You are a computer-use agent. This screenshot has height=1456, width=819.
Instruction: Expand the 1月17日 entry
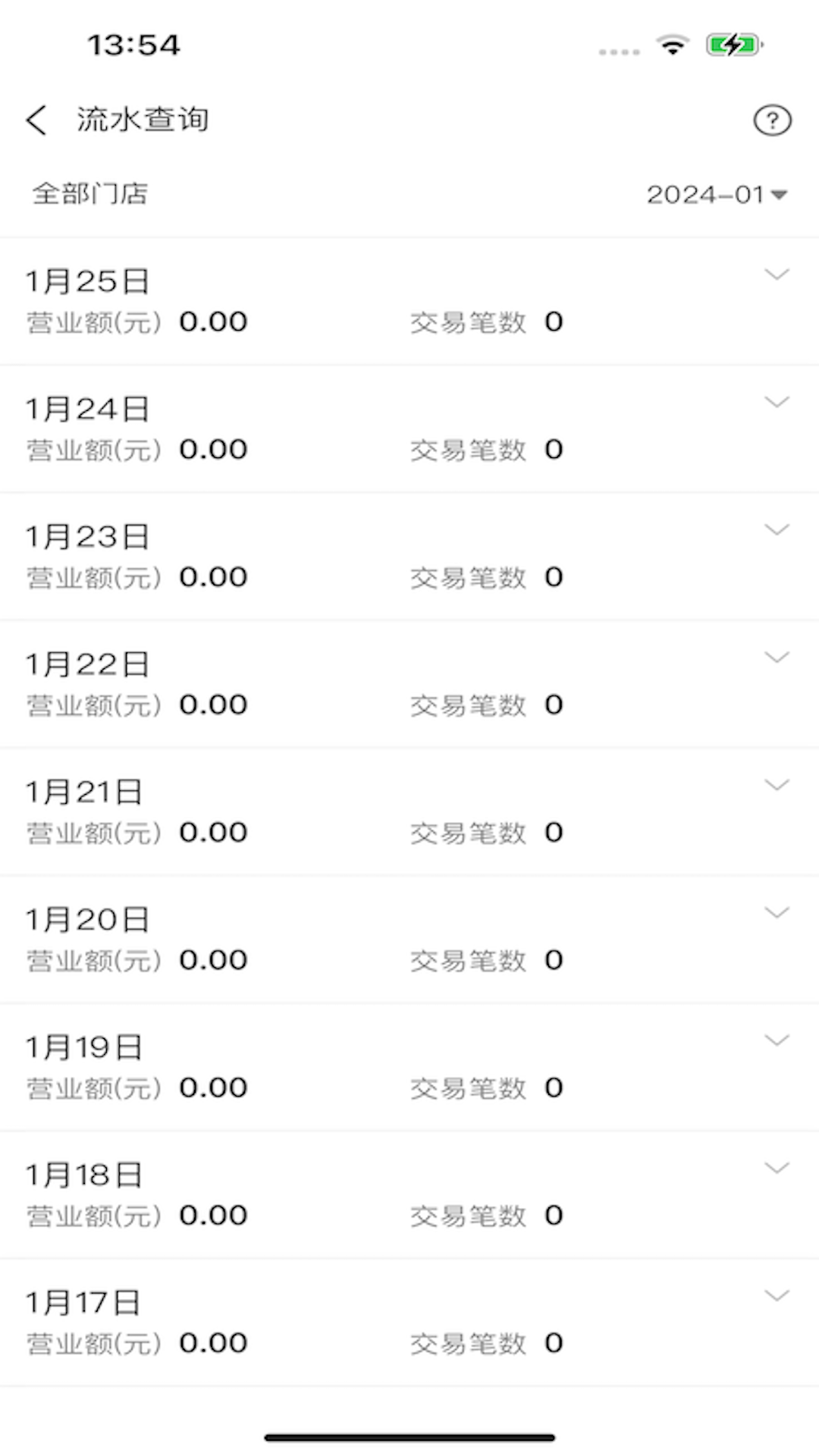coord(777,1294)
